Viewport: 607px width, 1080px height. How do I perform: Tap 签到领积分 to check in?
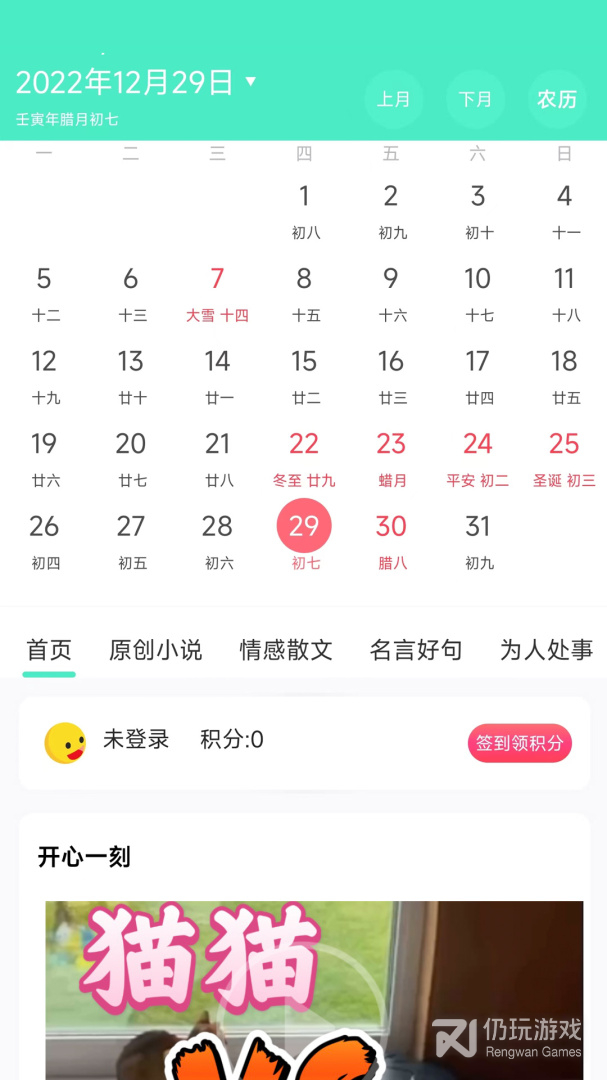520,743
